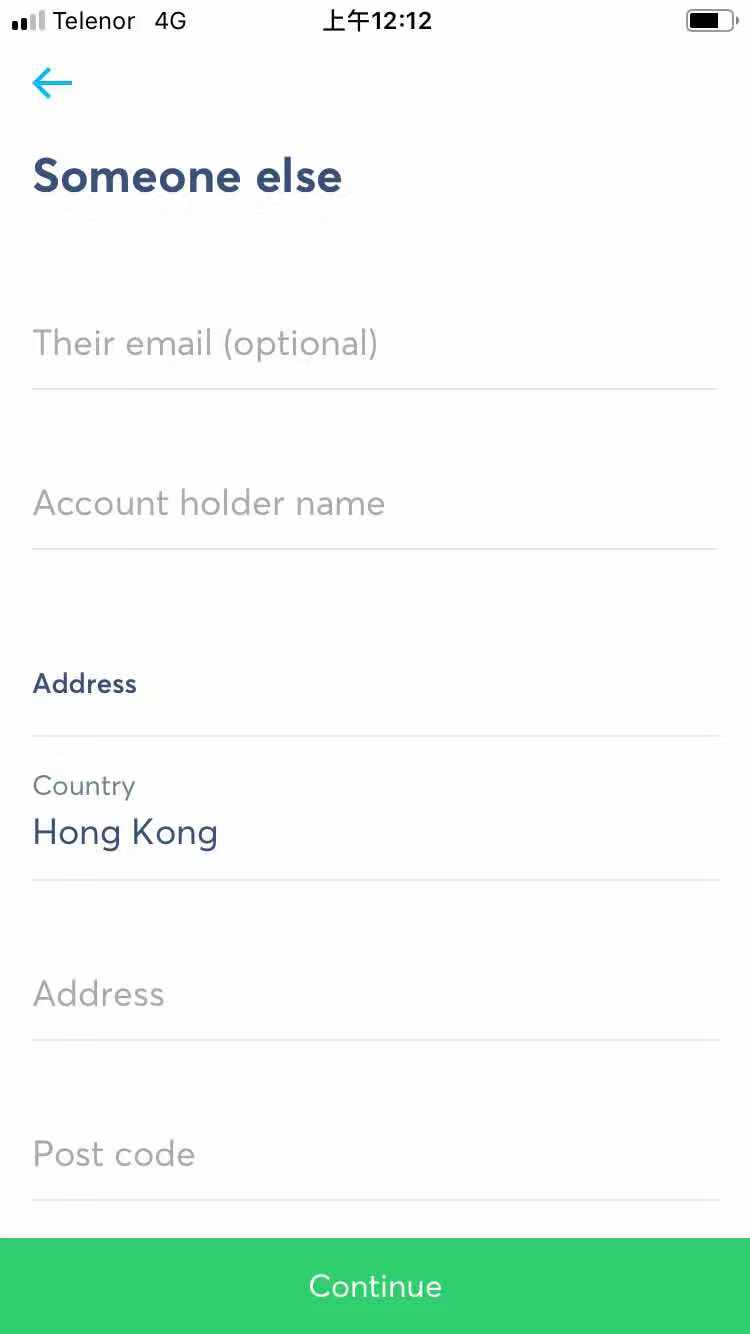Screen dimensions: 750x1334
Task: Tap the email field underline
Action: [x=375, y=388]
